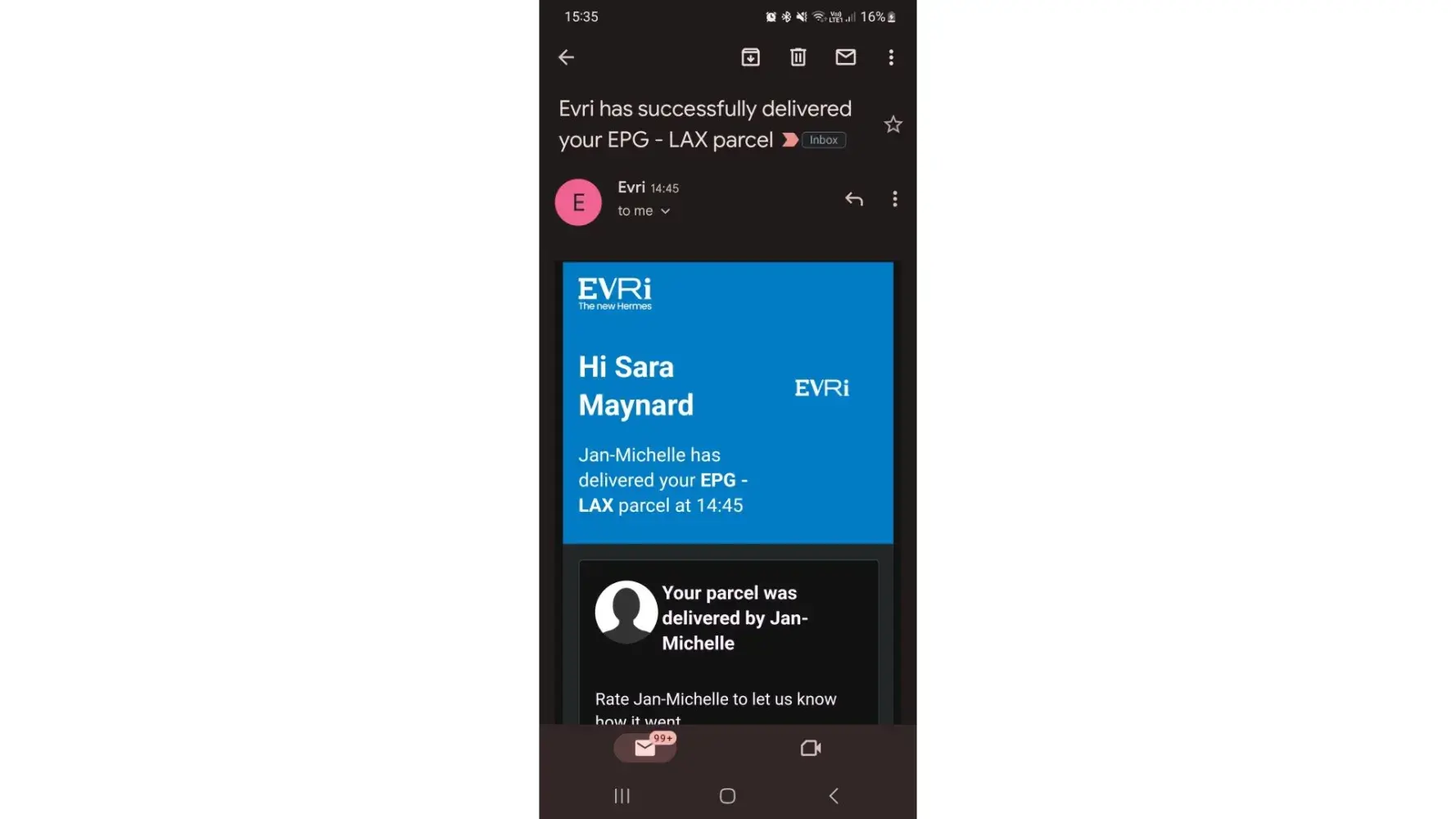Reply to Evri's message
Screen dimensions: 1456x819
853,199
